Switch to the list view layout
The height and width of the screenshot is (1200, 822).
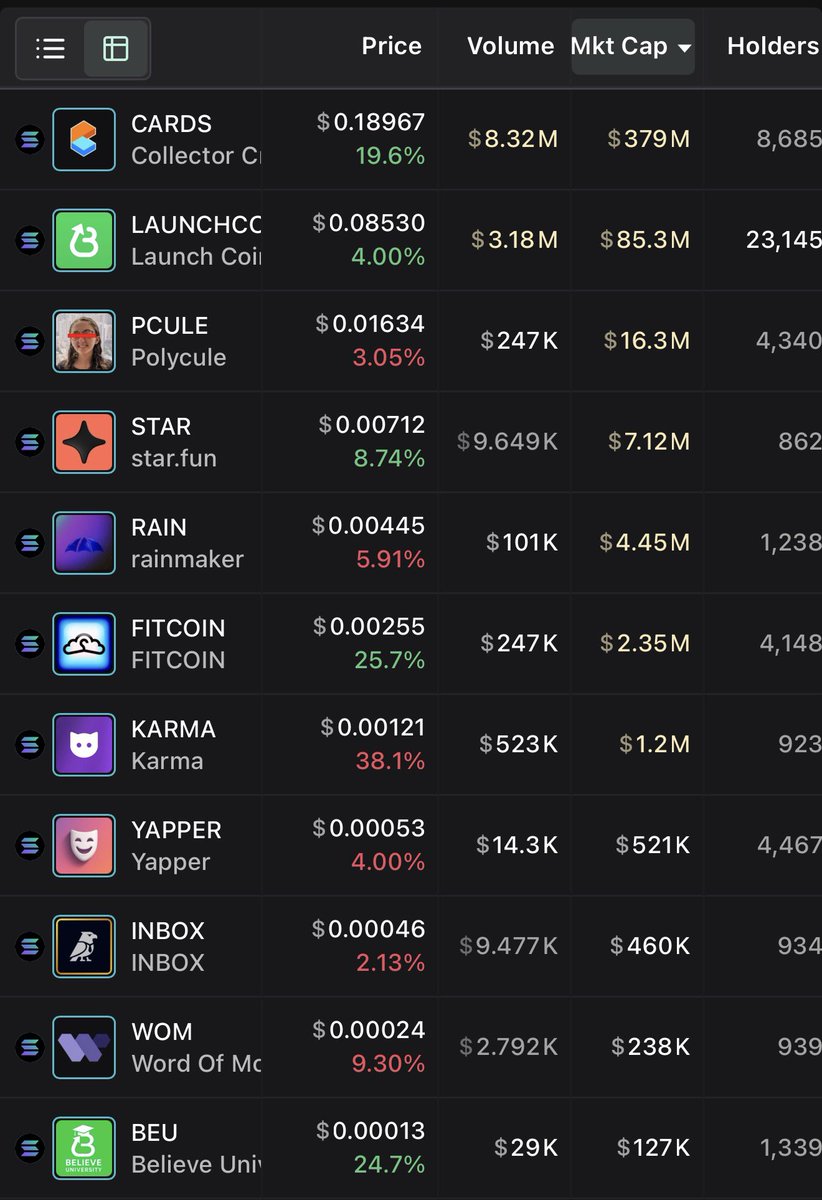[50, 48]
